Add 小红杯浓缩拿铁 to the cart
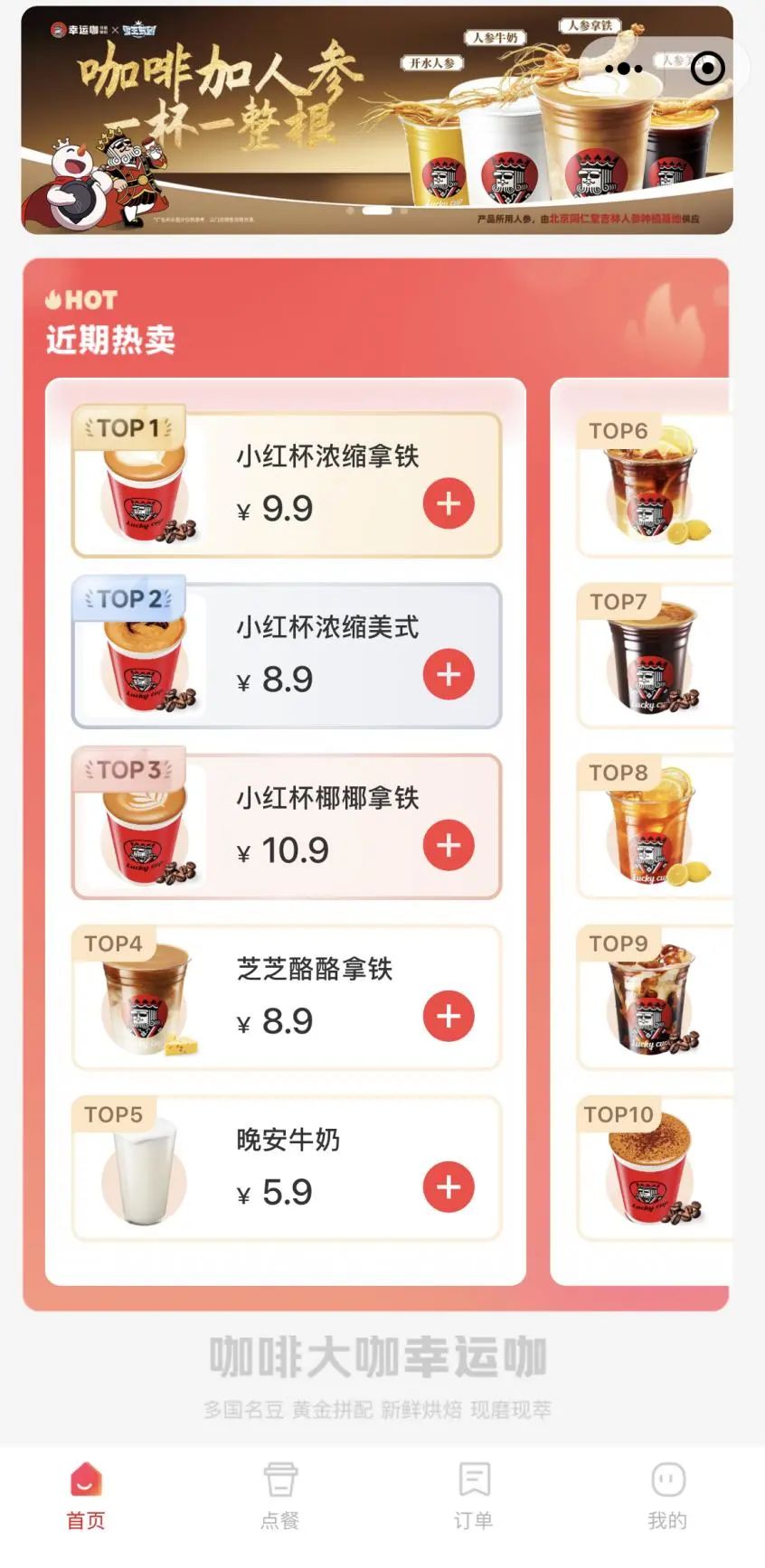The image size is (765, 1568). coord(449,503)
